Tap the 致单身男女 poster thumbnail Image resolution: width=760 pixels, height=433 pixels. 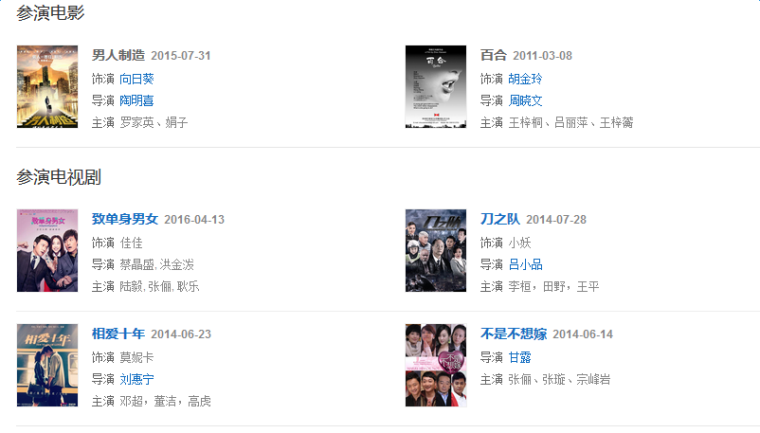[x=47, y=251]
